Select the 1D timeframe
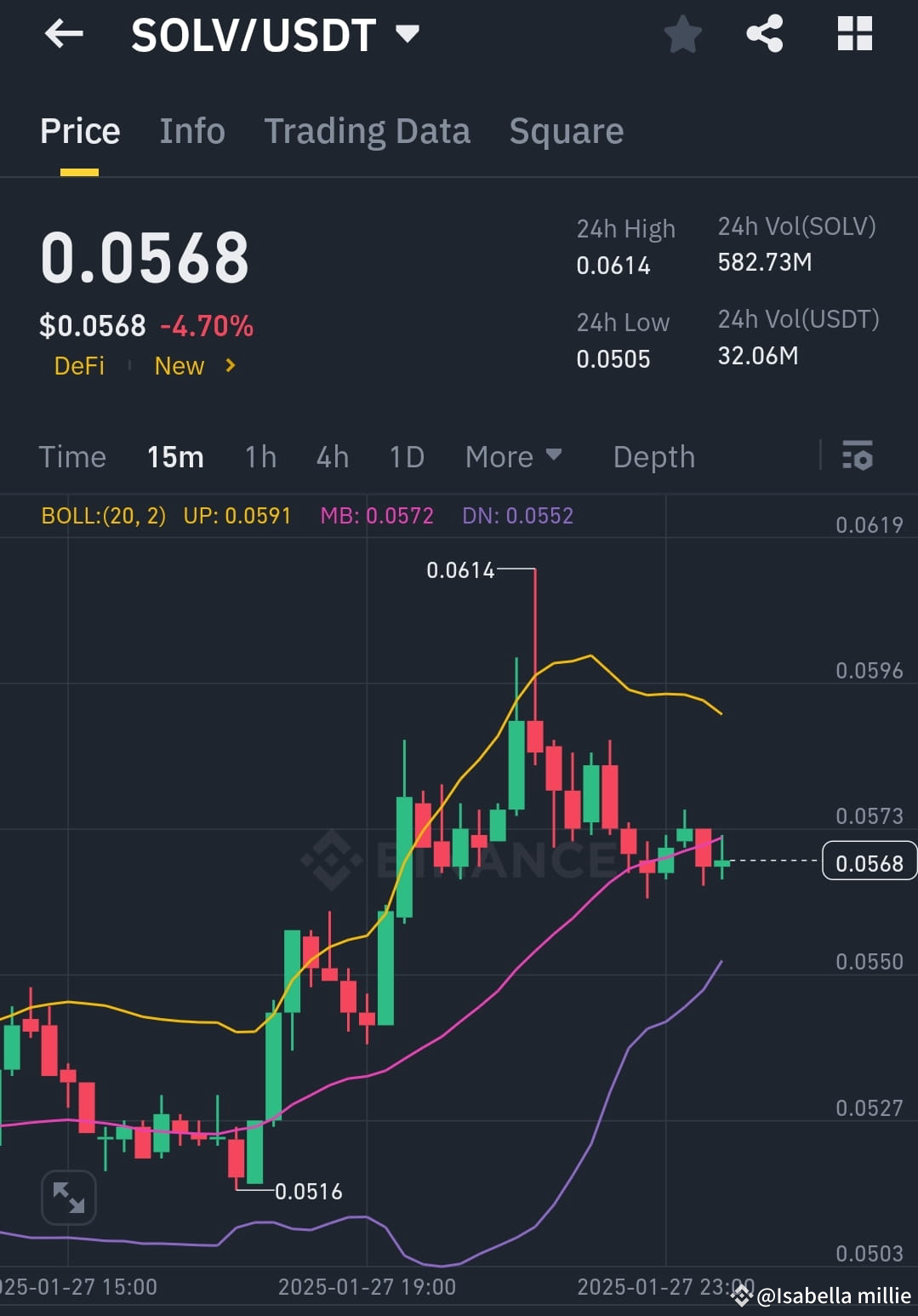 [x=406, y=457]
